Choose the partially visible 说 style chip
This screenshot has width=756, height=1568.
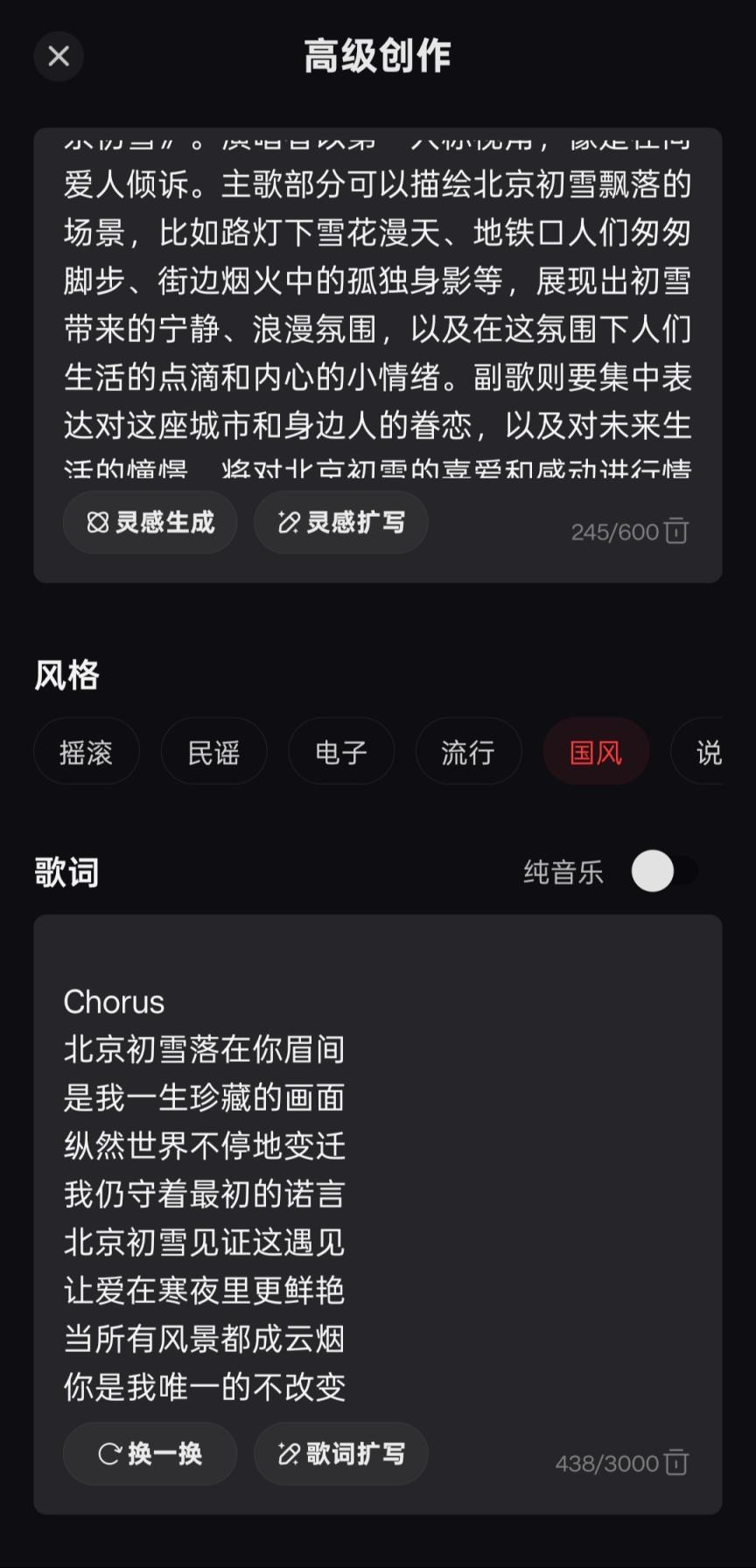pyautogui.click(x=704, y=752)
